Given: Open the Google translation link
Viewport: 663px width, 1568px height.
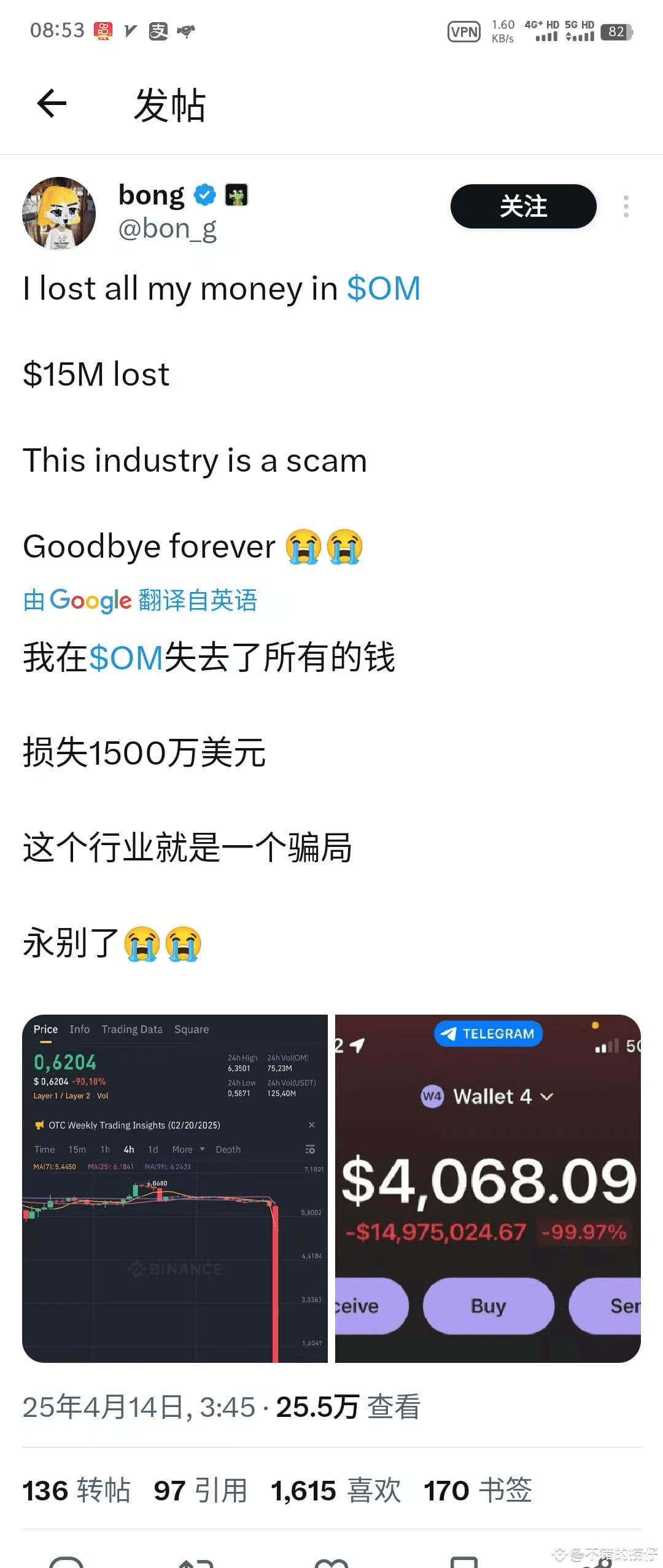Looking at the screenshot, I should point(140,600).
